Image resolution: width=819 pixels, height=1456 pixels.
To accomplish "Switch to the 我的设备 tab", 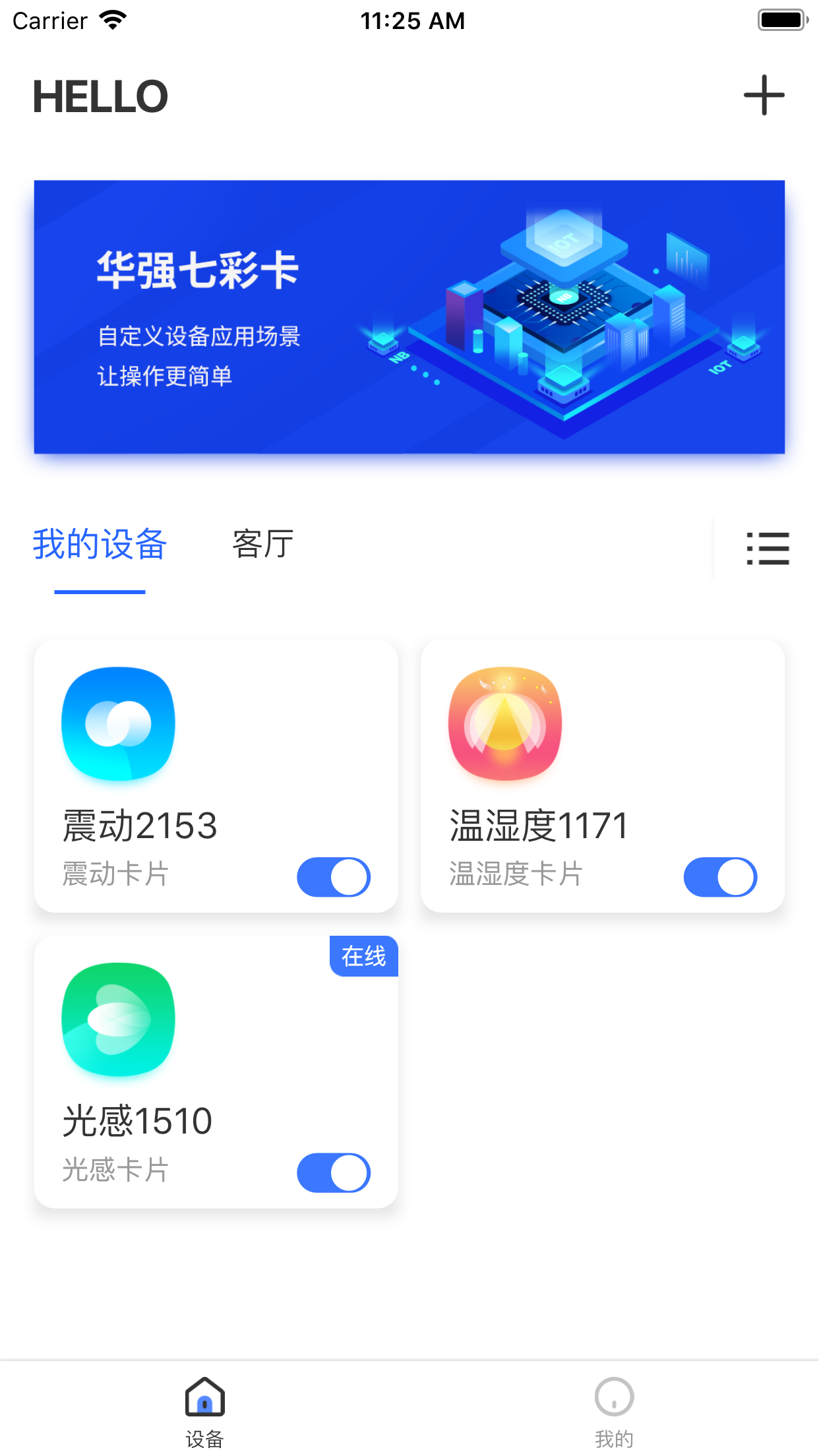I will [100, 545].
